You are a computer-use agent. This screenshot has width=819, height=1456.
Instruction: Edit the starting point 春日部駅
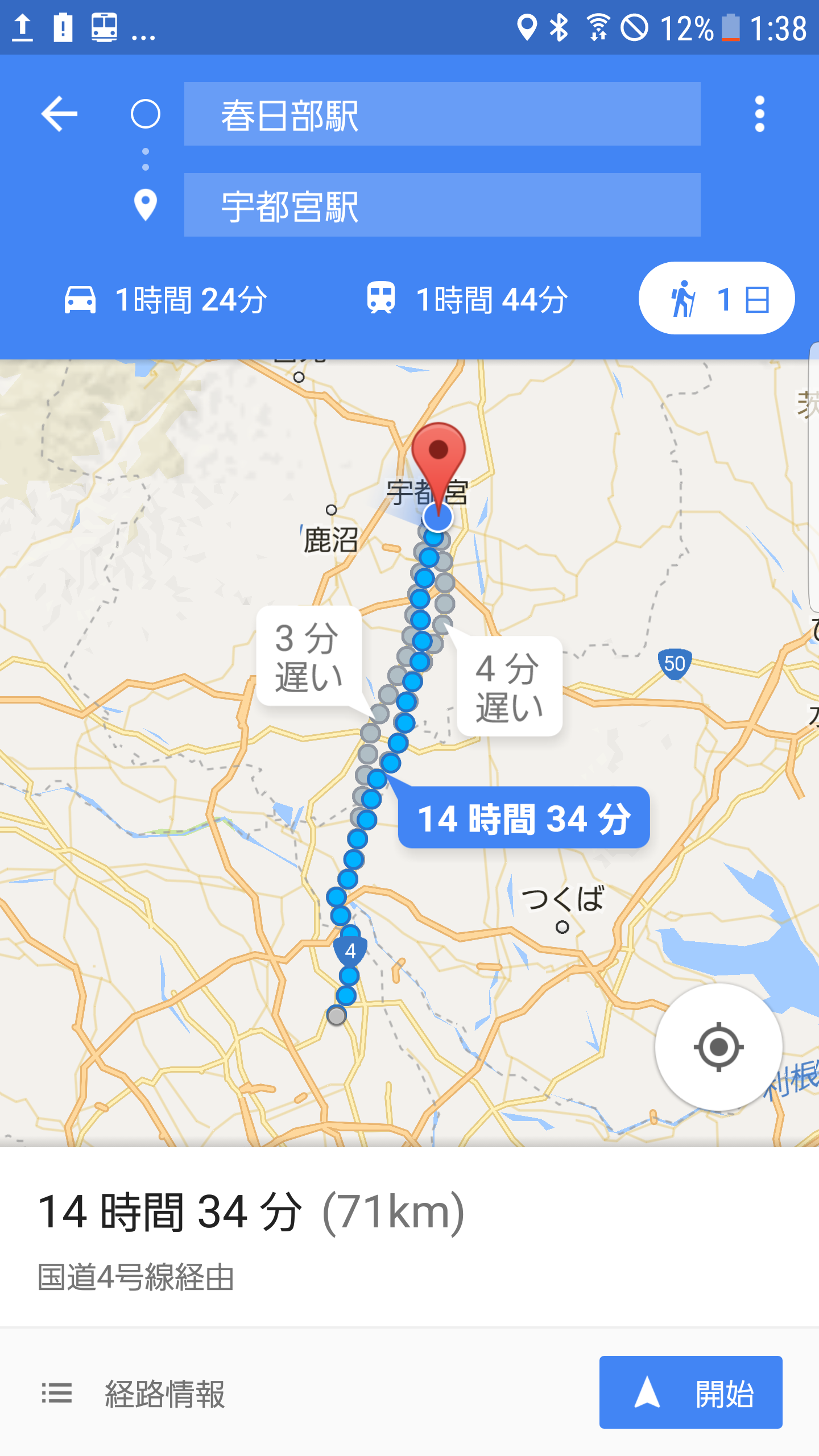click(441, 114)
